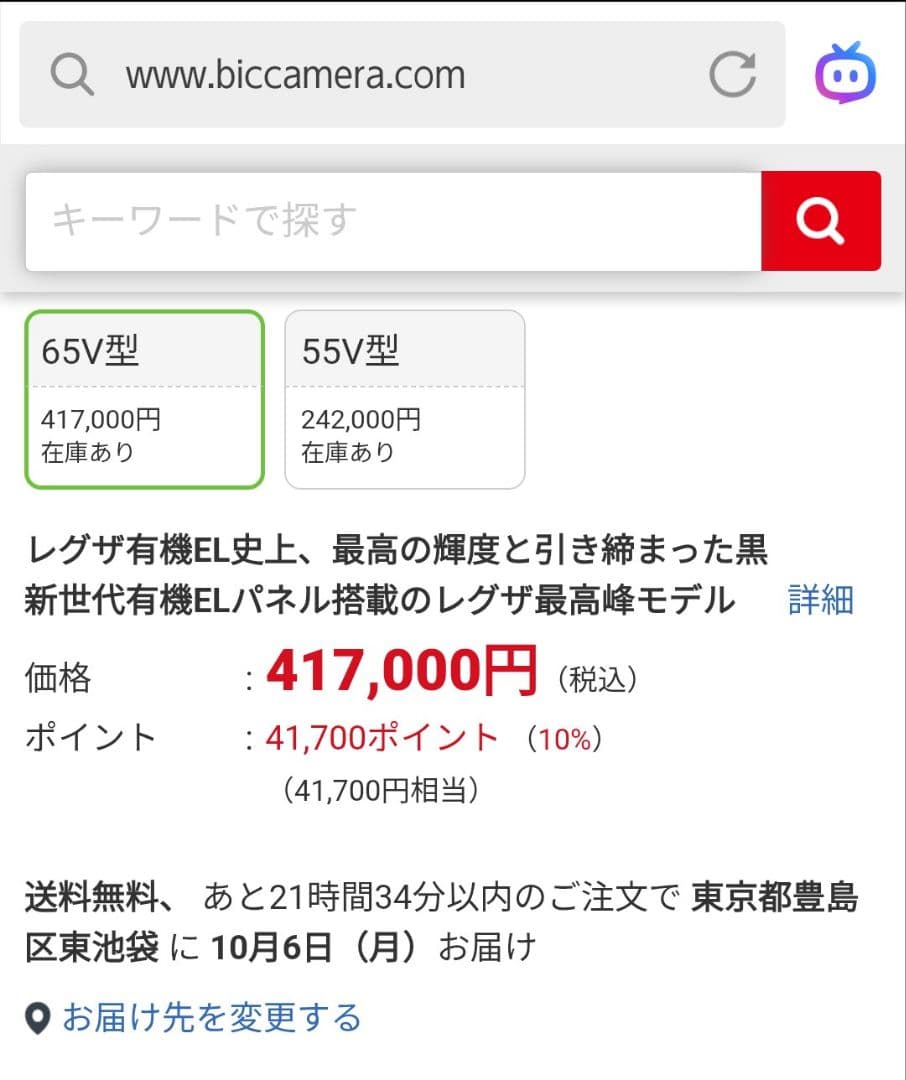The image size is (906, 1080).
Task: Click the purple TV mascot icon top right
Action: 845,74
